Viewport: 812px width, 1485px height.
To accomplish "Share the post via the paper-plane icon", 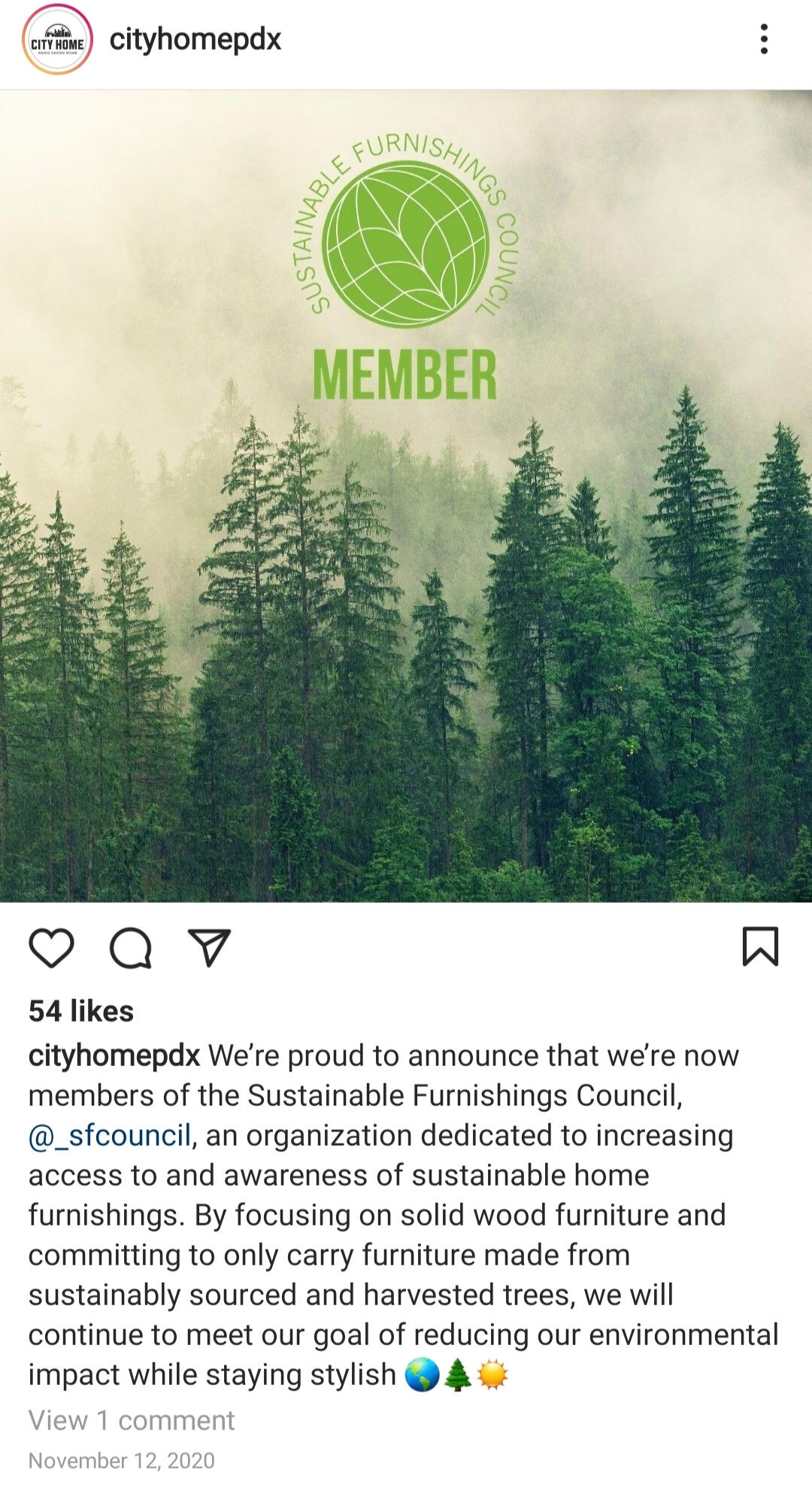I will coord(209,947).
